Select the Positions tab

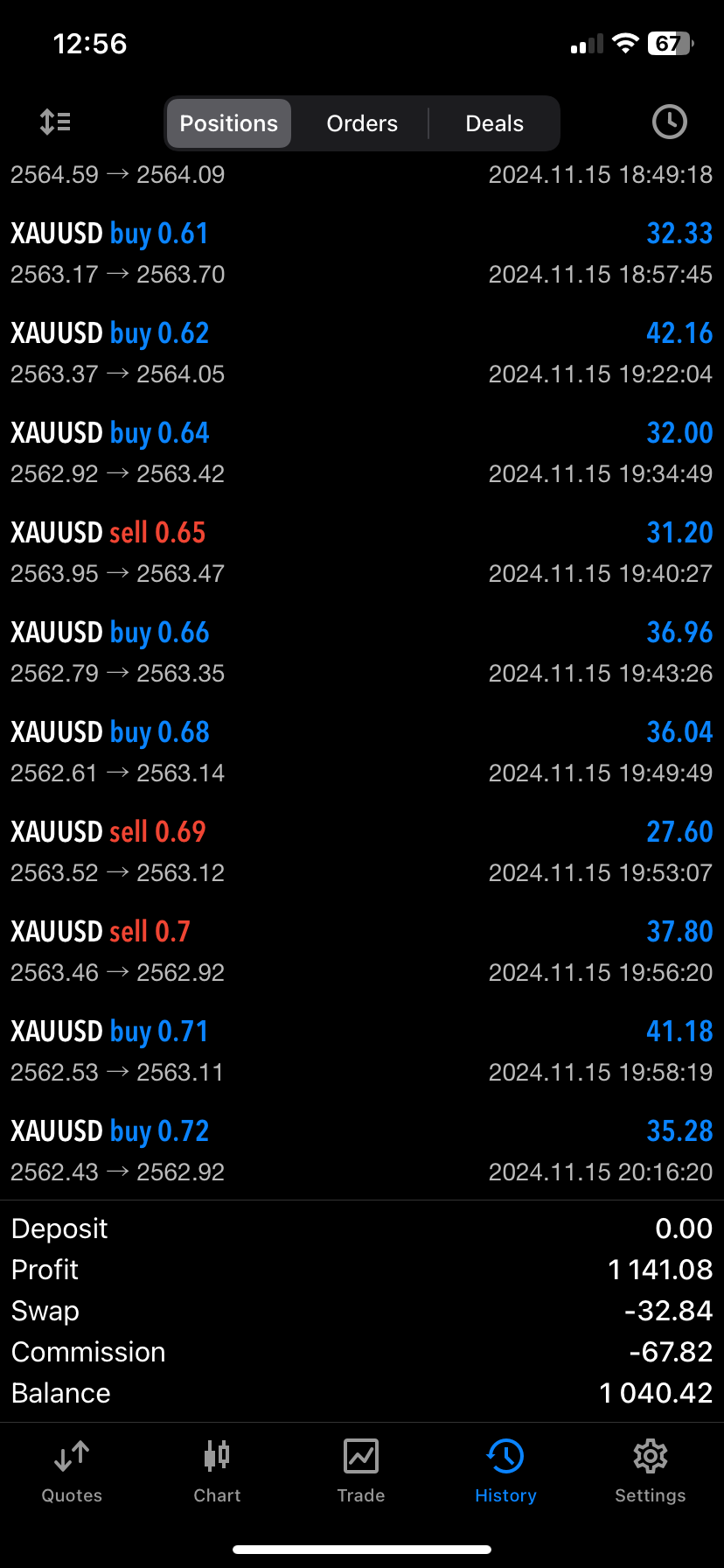tap(228, 122)
